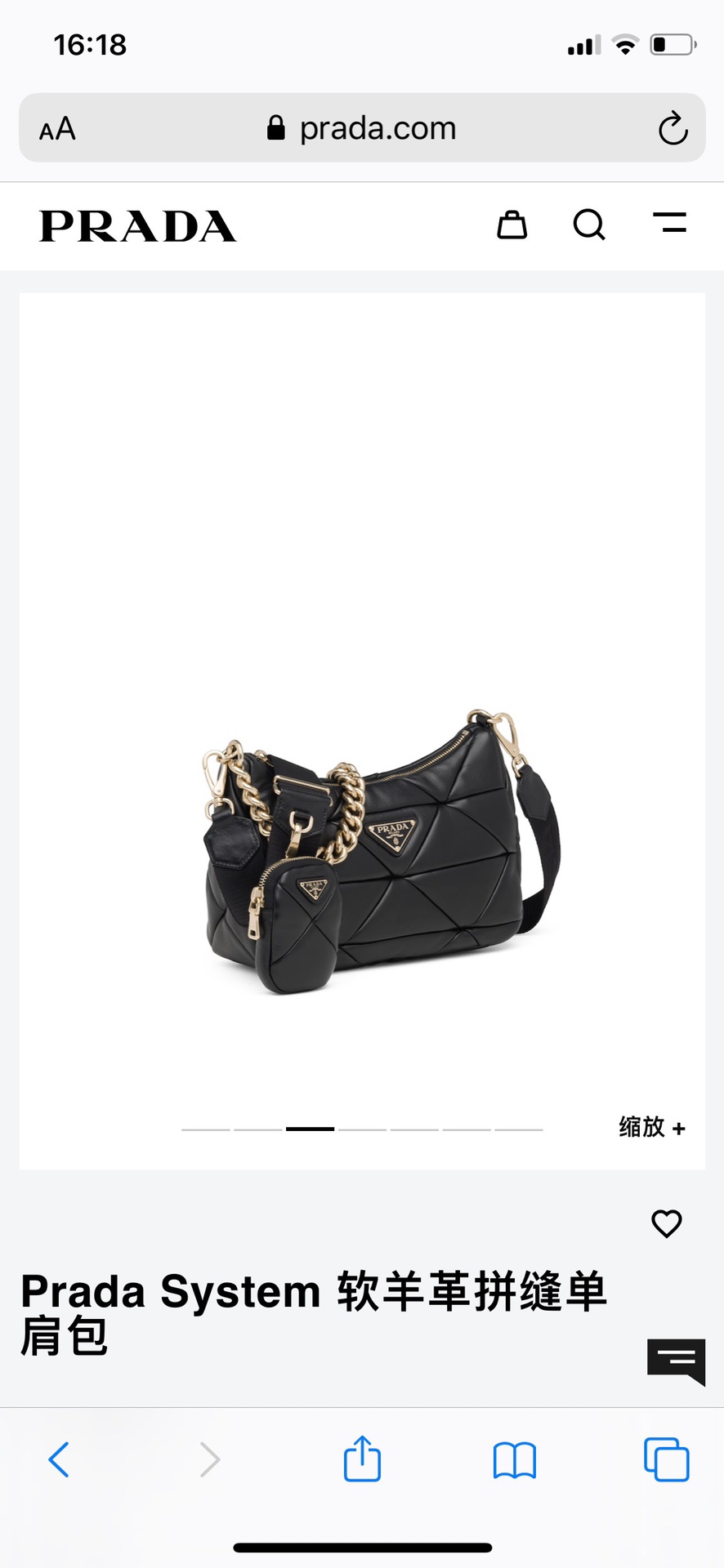Screen dimensions: 724x1568
Task: Reload the prada.com page
Action: click(x=673, y=128)
